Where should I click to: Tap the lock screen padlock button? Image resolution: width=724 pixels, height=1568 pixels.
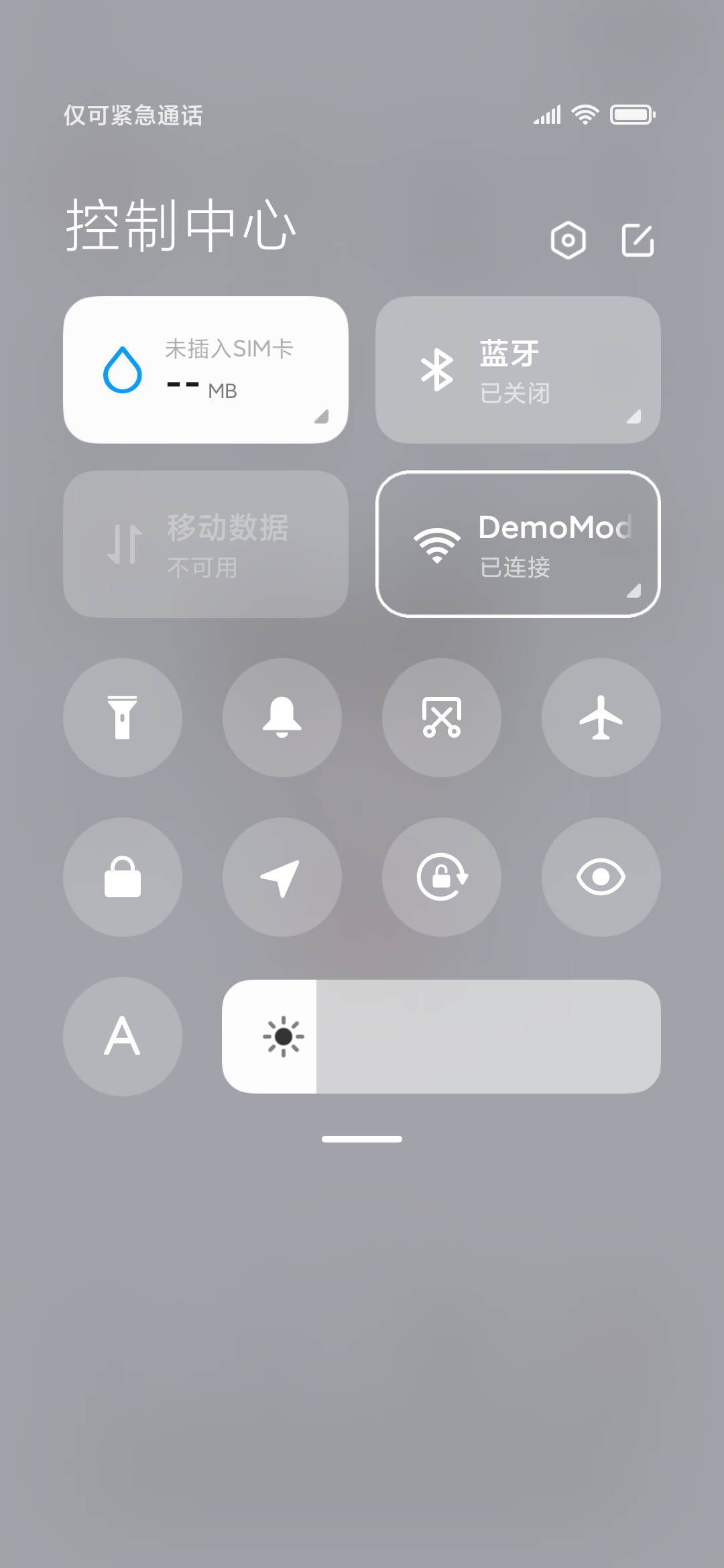click(x=123, y=877)
